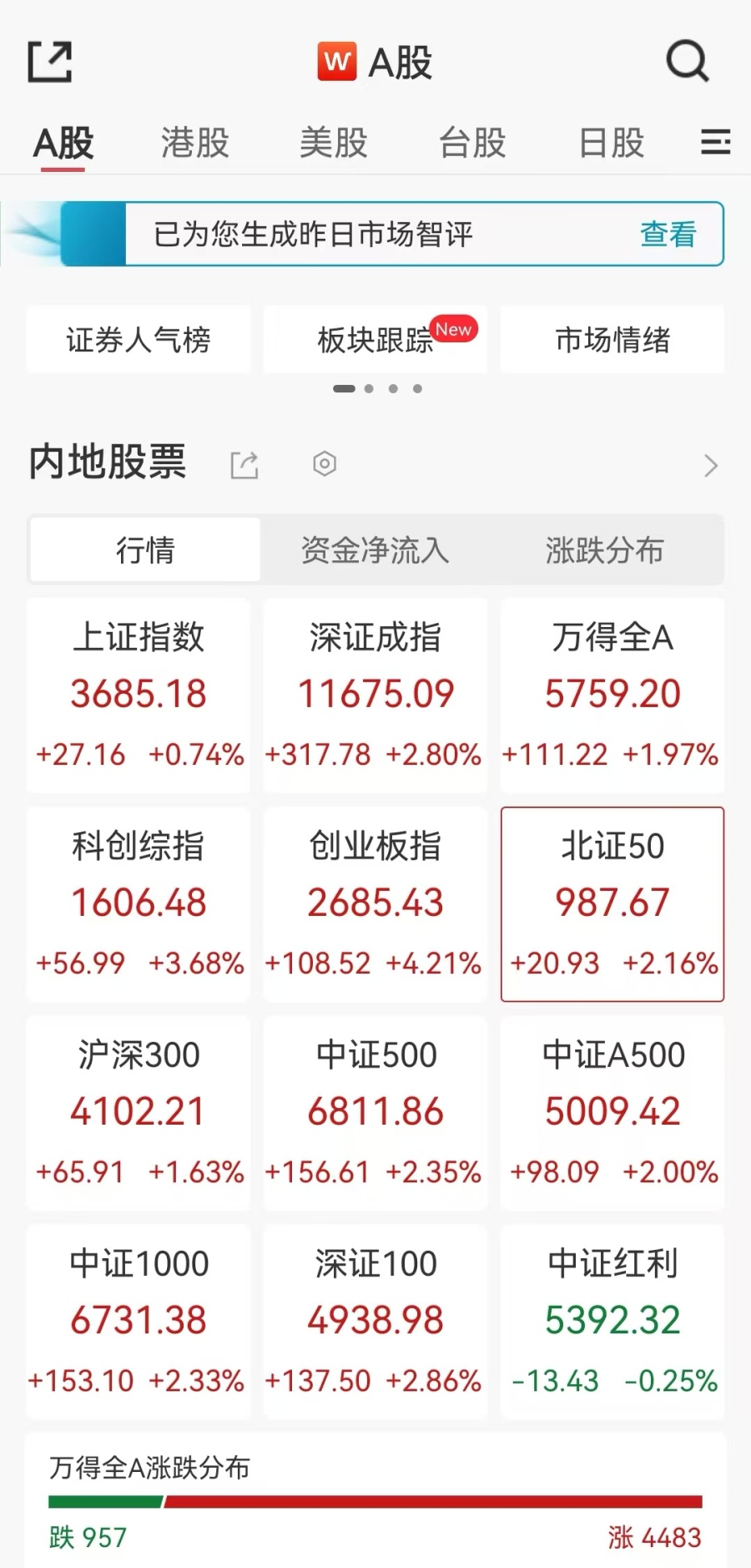Switch to the 美股 tab
Viewport: 751px width, 1568px height.
pyautogui.click(x=333, y=143)
